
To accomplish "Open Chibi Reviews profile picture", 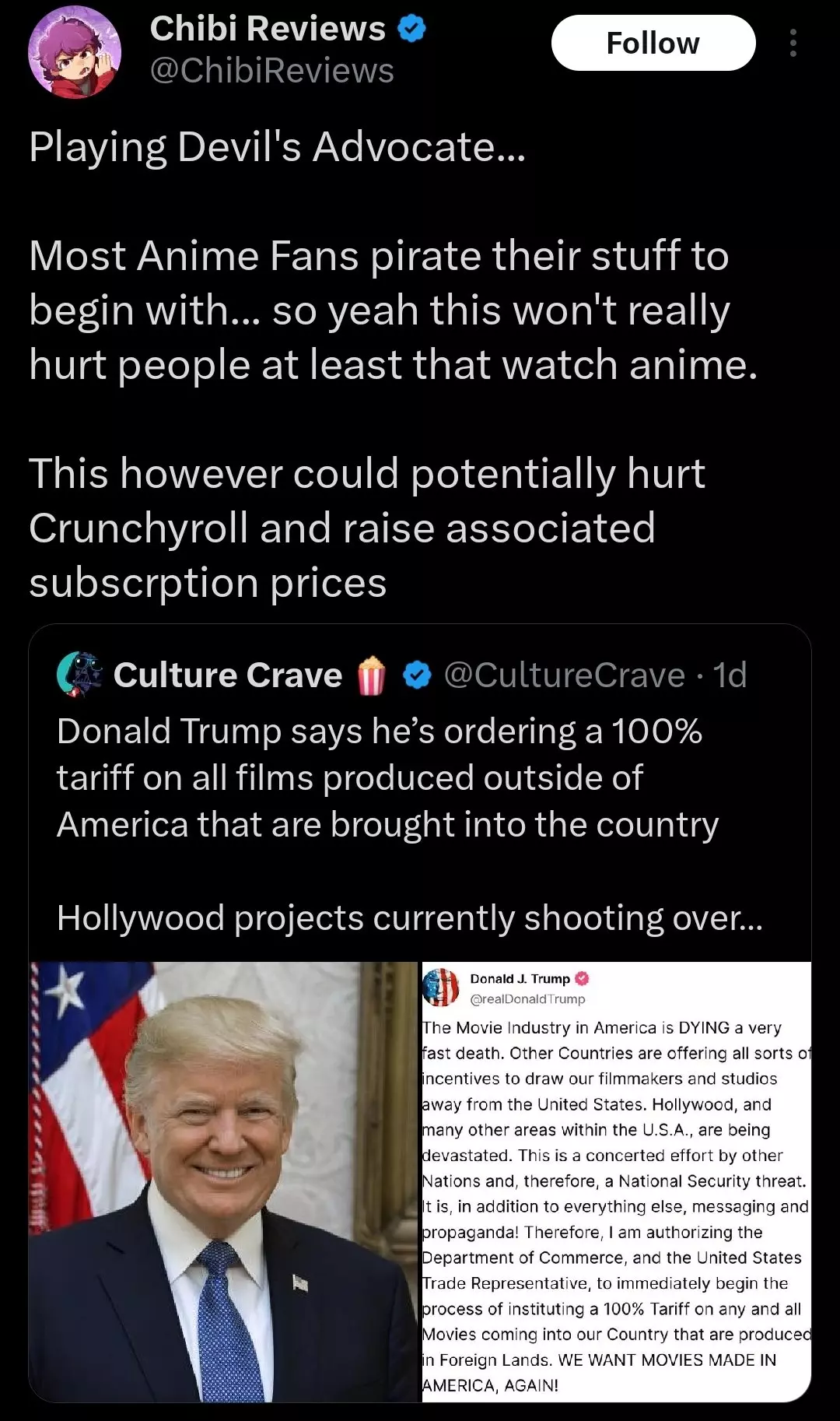I will [75, 52].
